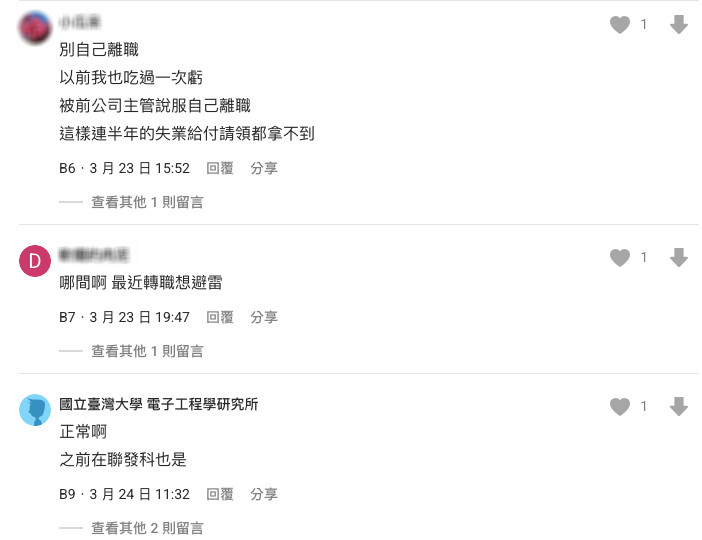The width and height of the screenshot is (702, 540).
Task: Reply to the B6 comment
Action: [x=220, y=168]
